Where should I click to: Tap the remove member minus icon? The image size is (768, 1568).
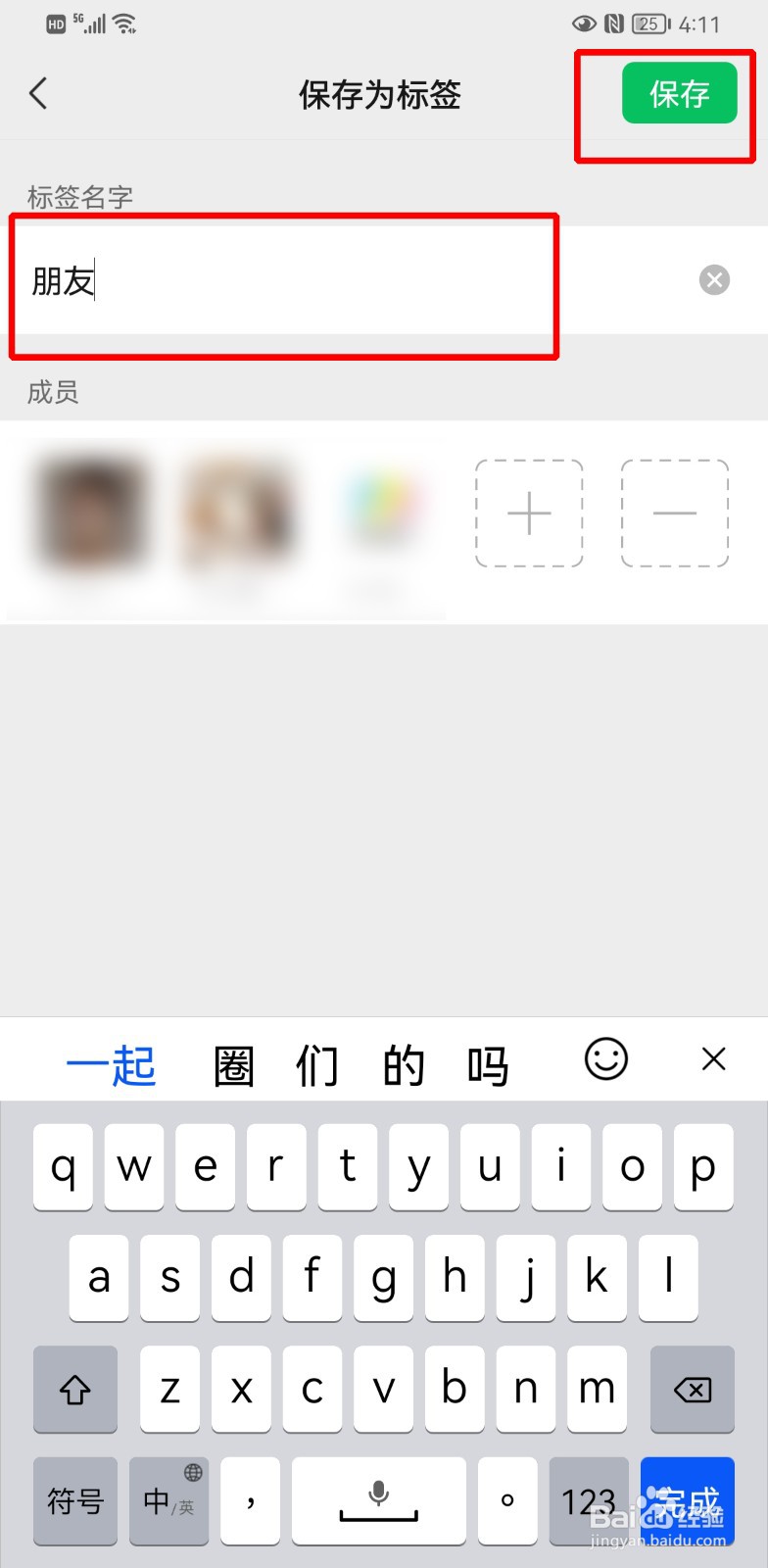coord(674,514)
